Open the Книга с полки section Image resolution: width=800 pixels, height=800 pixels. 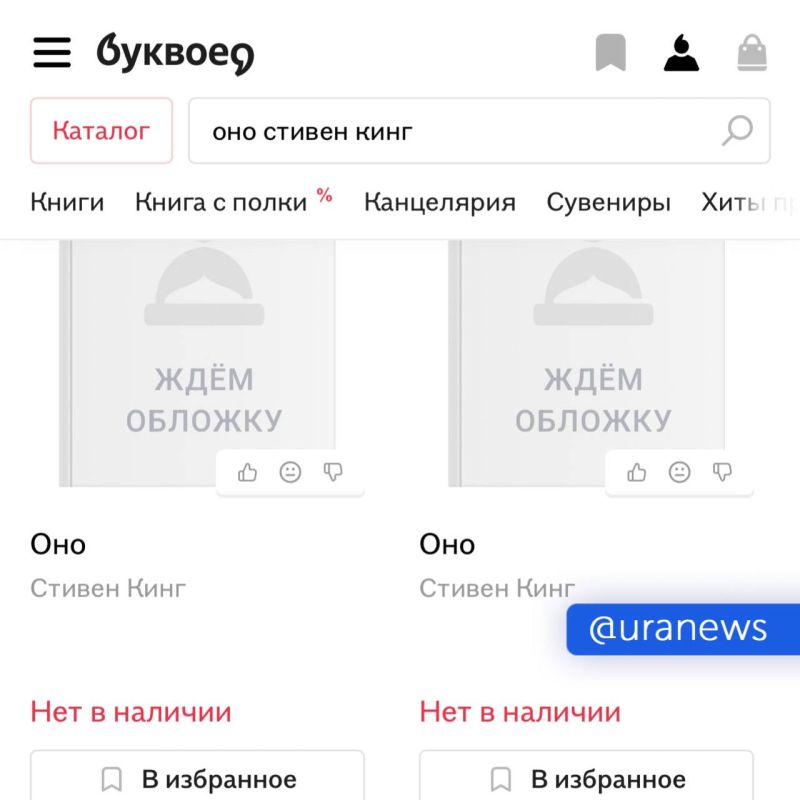tap(222, 202)
